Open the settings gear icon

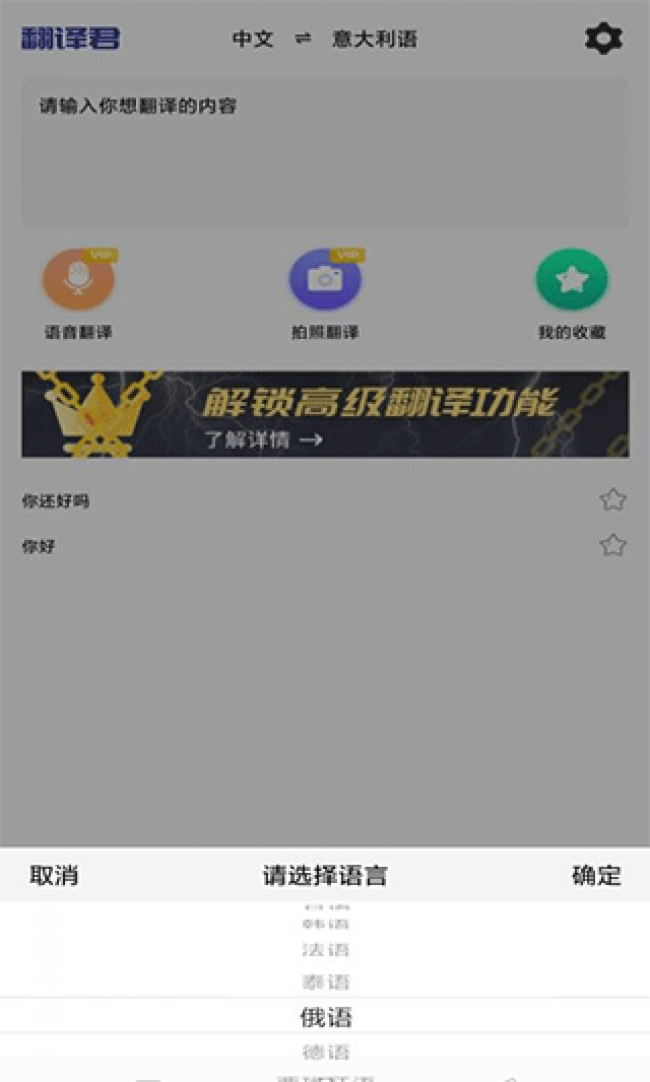click(x=603, y=39)
